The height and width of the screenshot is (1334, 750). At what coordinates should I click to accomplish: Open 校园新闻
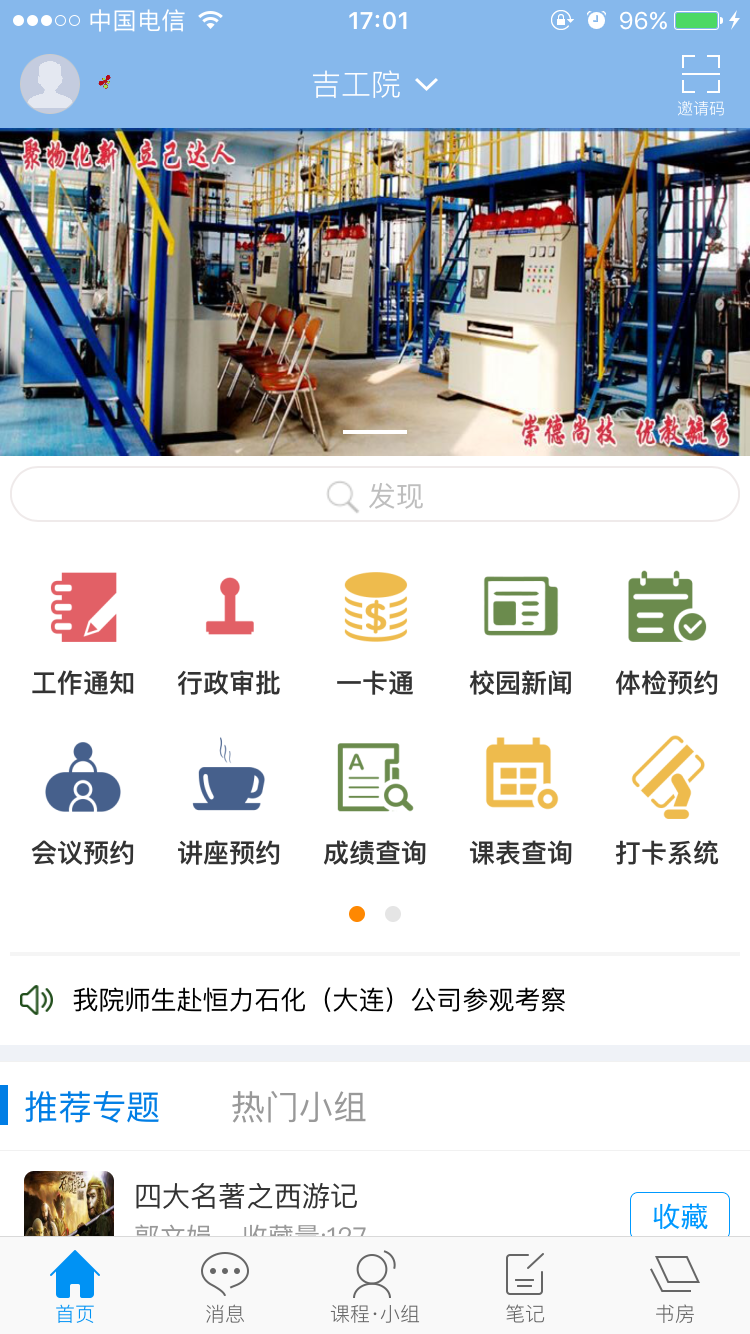(x=521, y=630)
